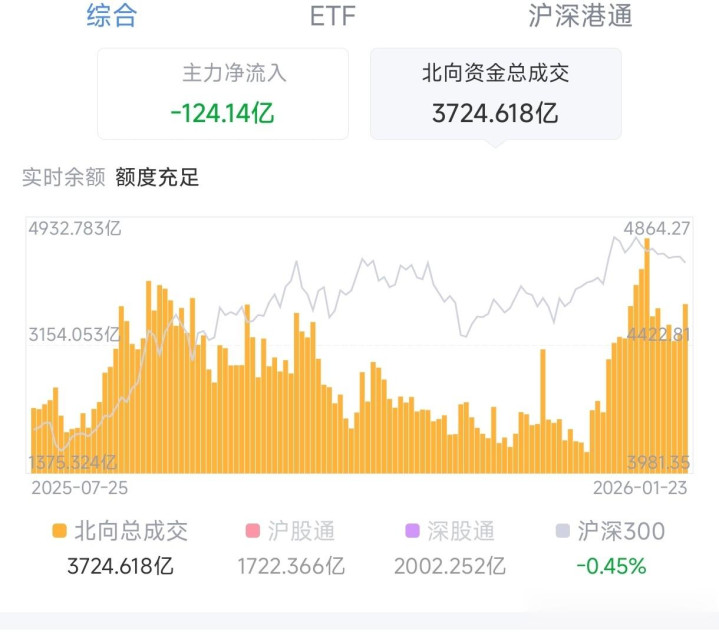This screenshot has width=719, height=635.
Task: Switch to the 沪深港通 tab
Action: [581, 15]
